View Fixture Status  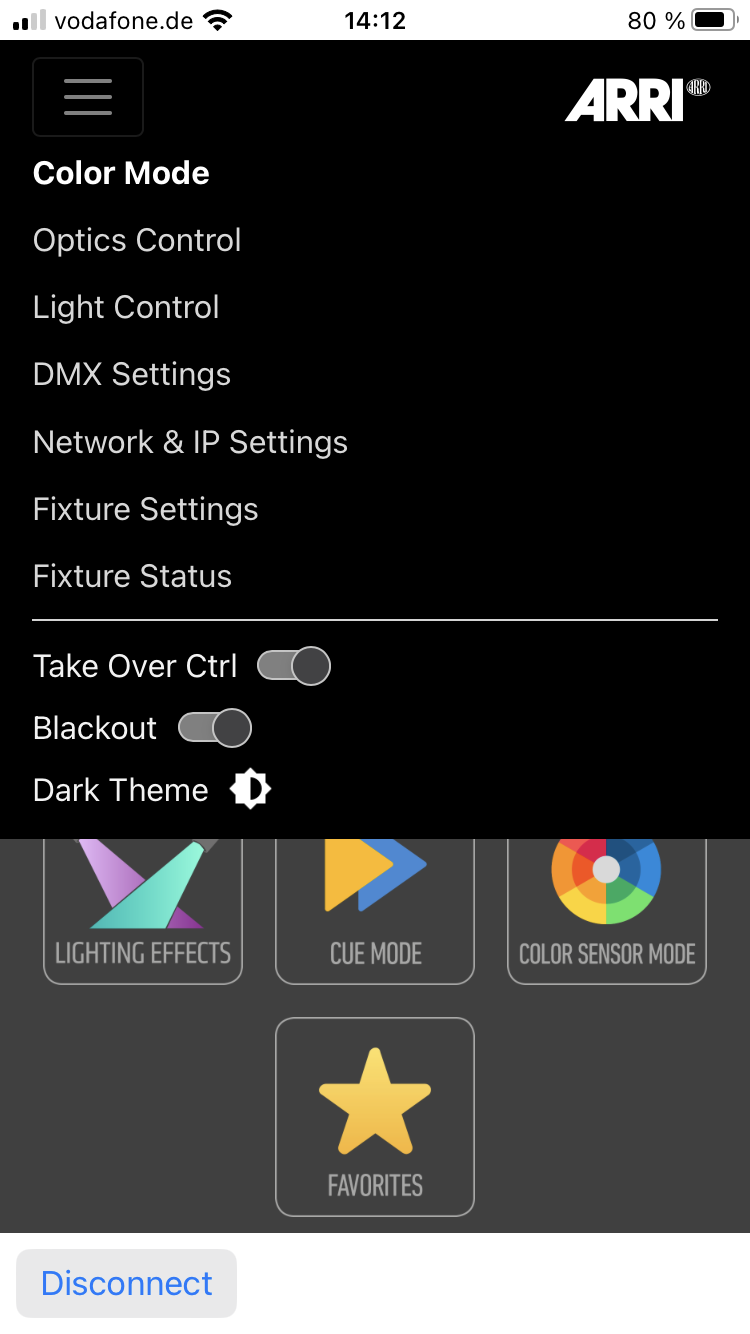tap(132, 576)
